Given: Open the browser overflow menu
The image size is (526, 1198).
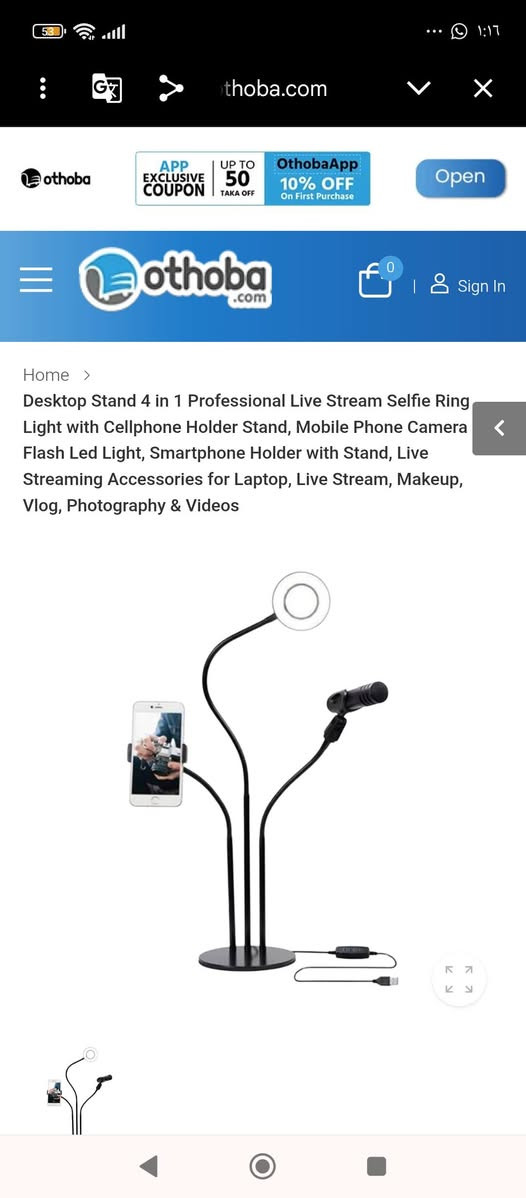Looking at the screenshot, I should (43, 89).
